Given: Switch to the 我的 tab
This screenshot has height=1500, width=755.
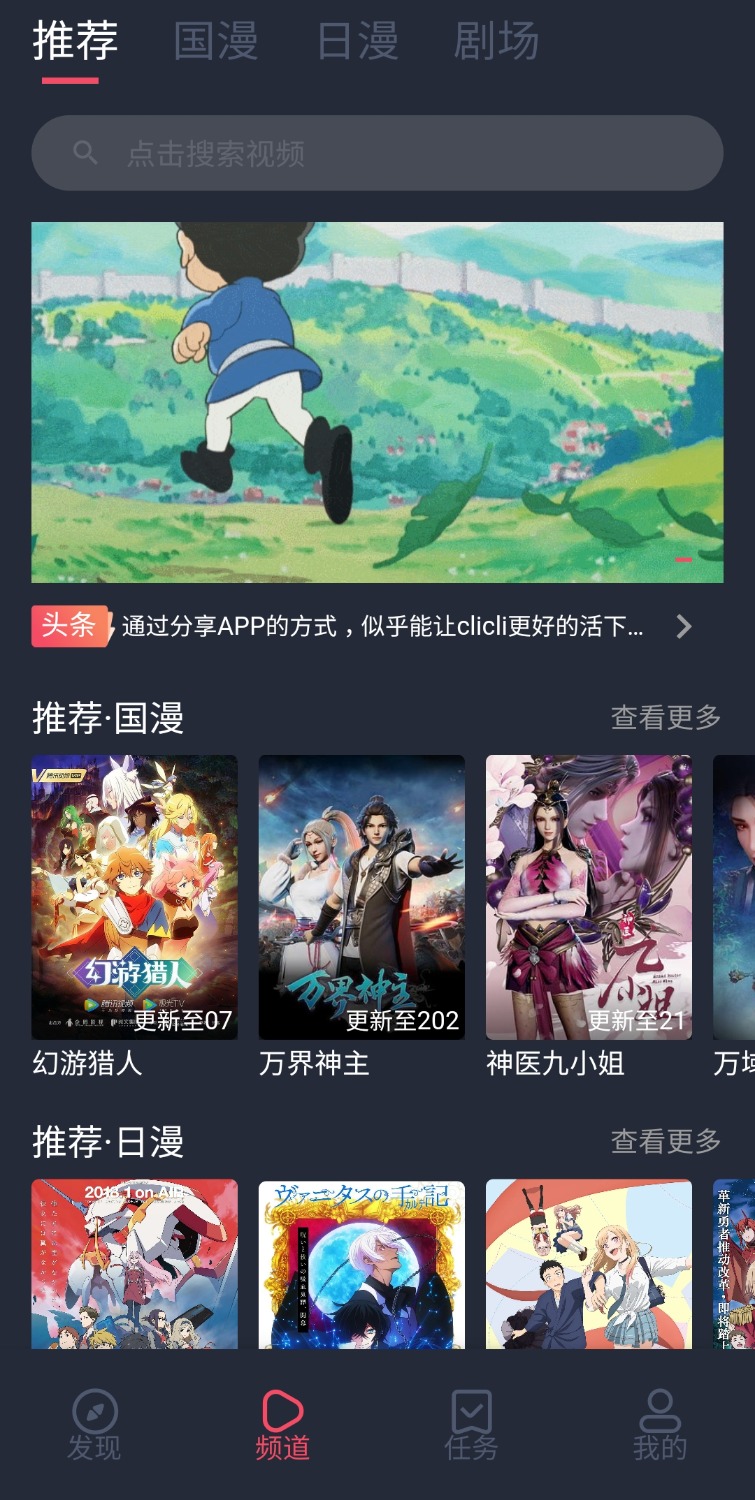Looking at the screenshot, I should coord(660,1424).
